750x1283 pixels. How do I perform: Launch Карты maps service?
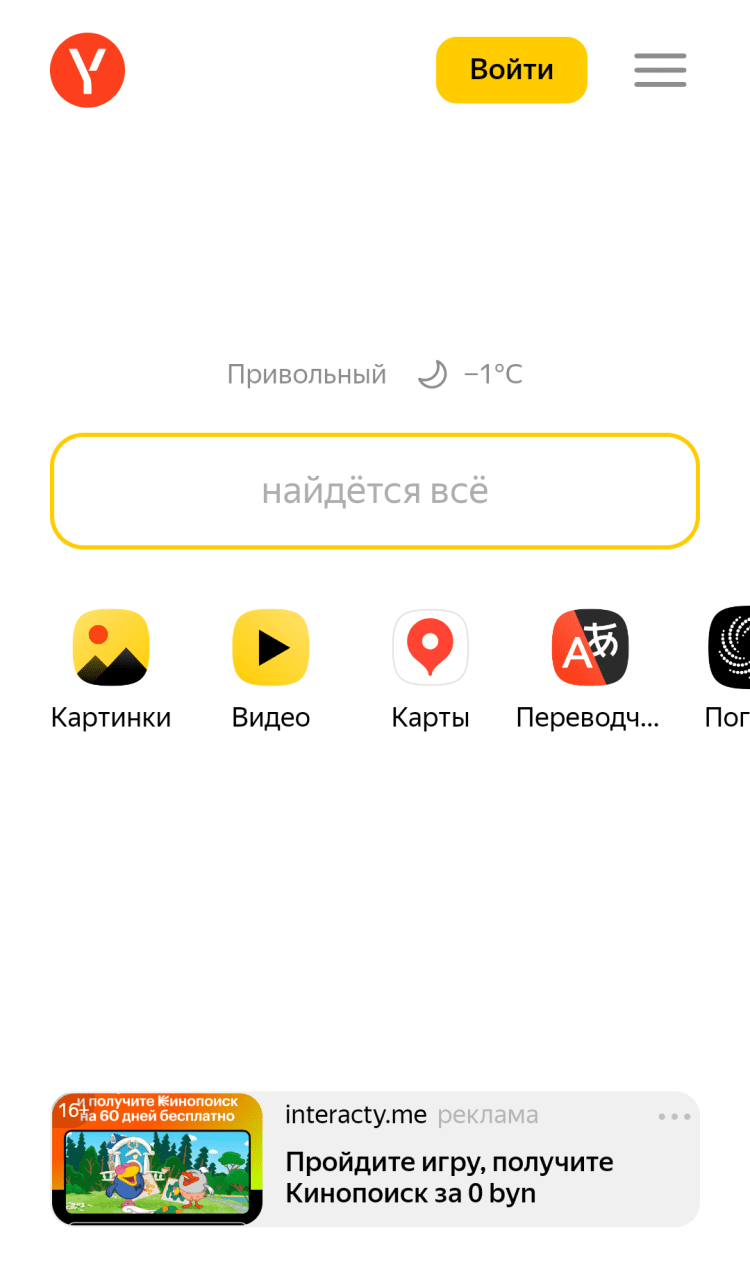pyautogui.click(x=430, y=648)
